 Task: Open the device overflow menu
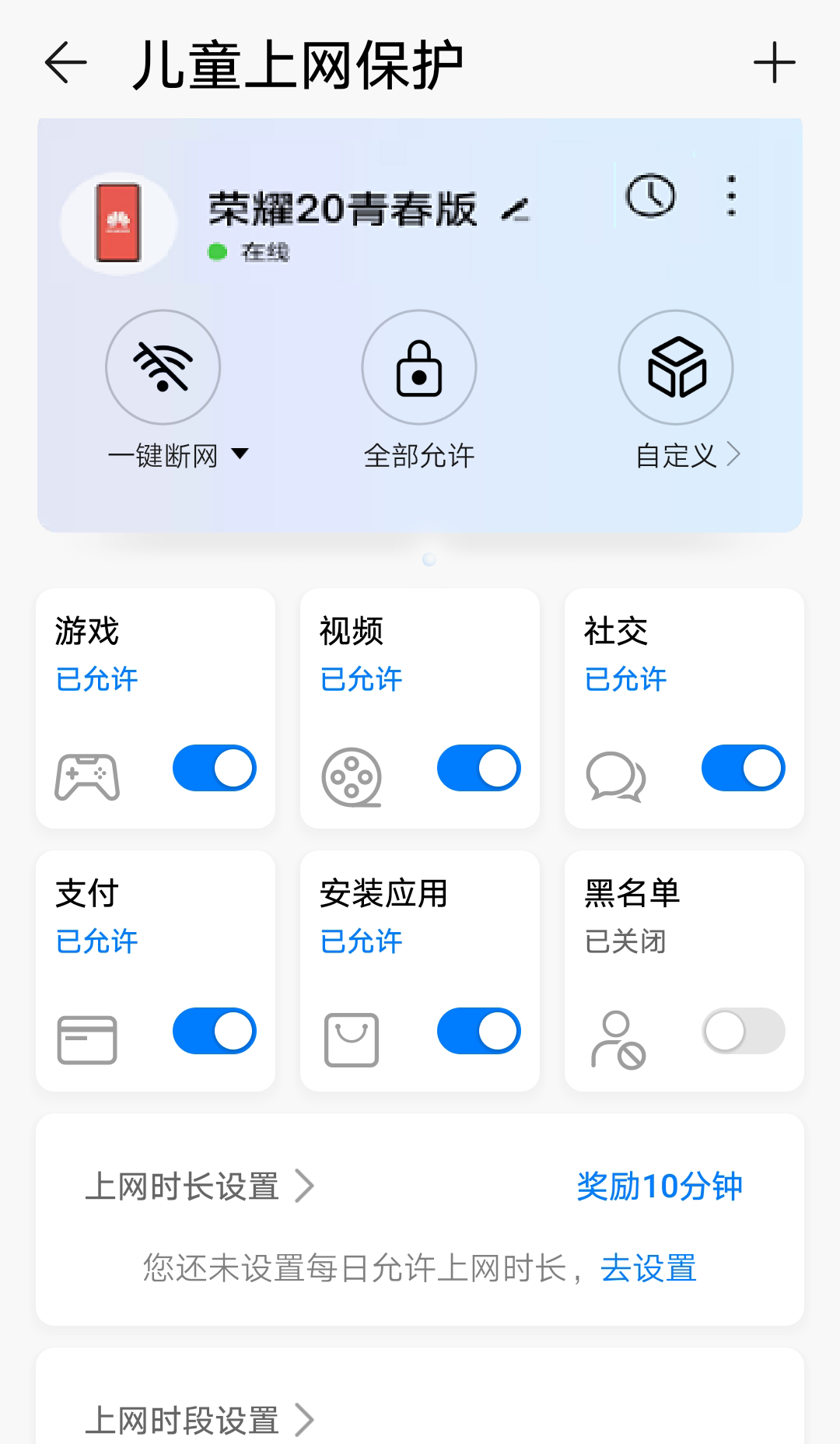(731, 196)
